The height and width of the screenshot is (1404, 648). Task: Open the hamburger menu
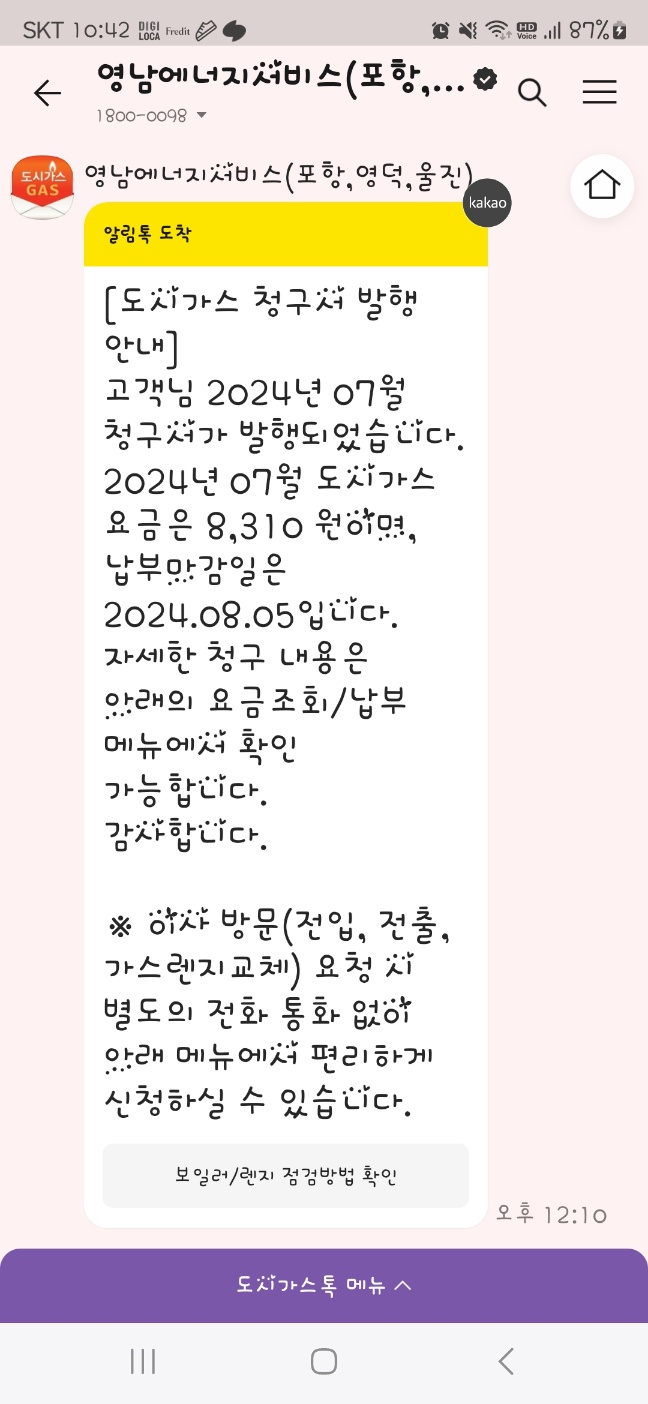point(599,93)
